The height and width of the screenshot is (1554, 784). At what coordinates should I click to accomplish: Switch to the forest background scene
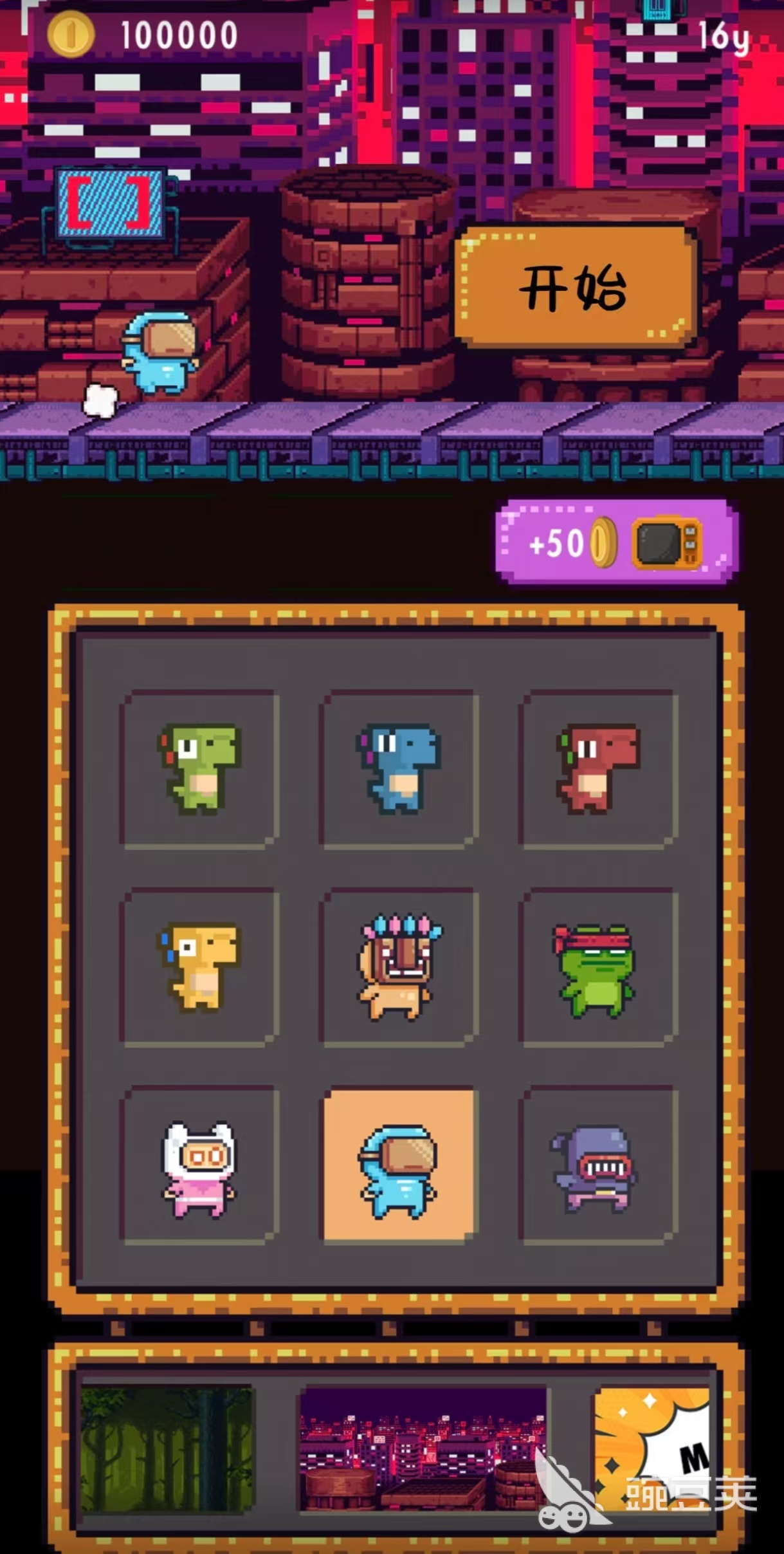pos(167,1450)
